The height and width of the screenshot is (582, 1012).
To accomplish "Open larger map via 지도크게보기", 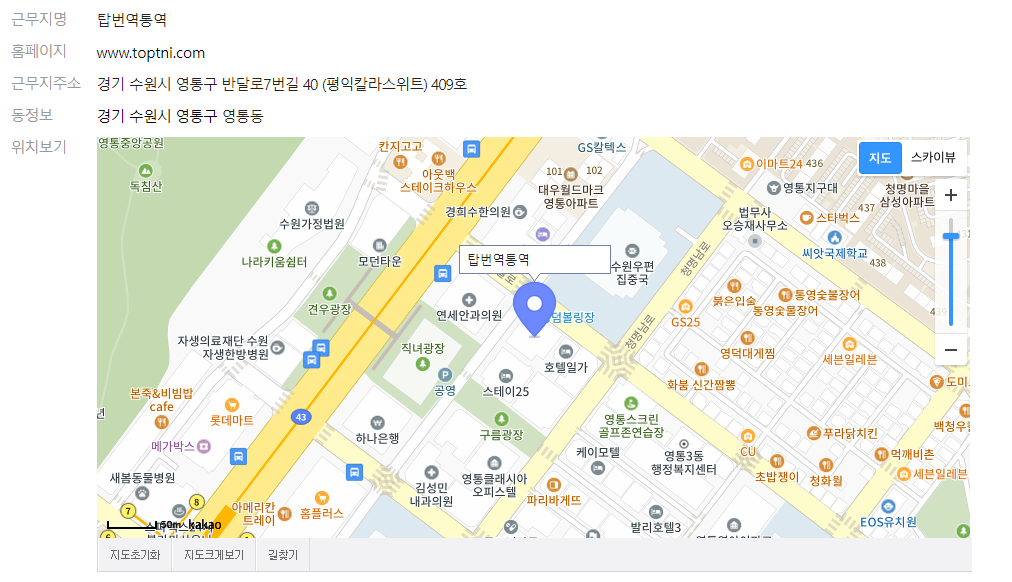I will pos(213,555).
